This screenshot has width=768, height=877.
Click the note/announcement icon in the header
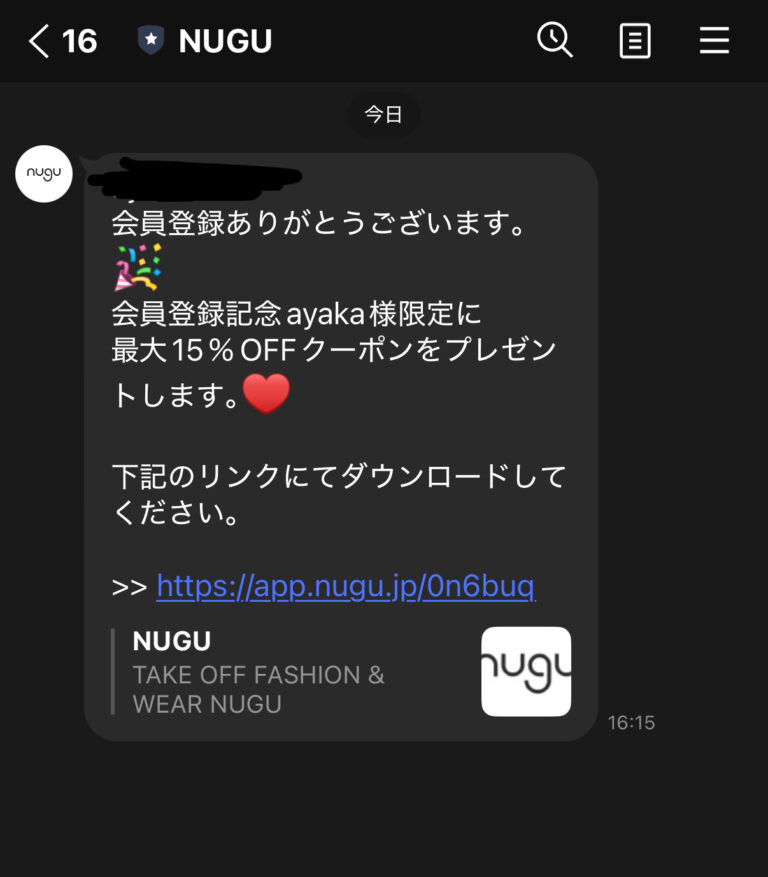(635, 40)
